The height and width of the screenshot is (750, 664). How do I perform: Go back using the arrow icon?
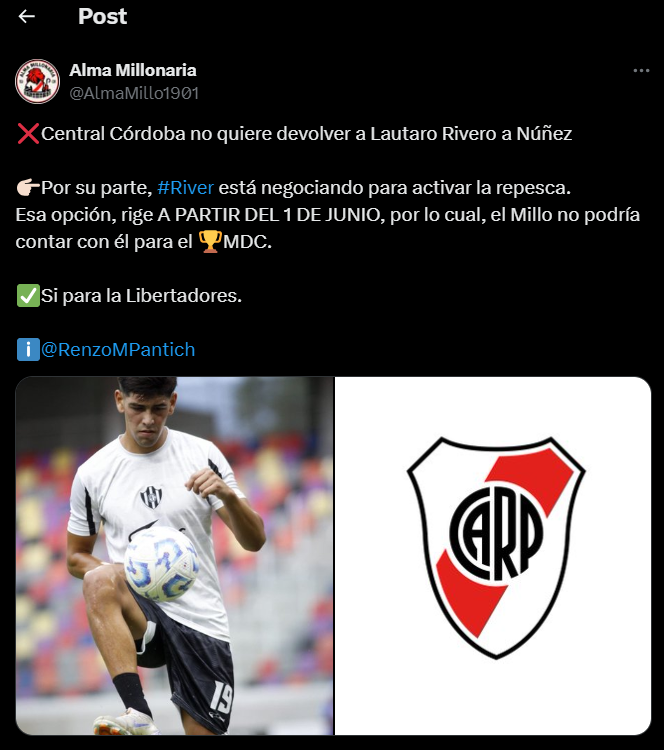click(27, 17)
